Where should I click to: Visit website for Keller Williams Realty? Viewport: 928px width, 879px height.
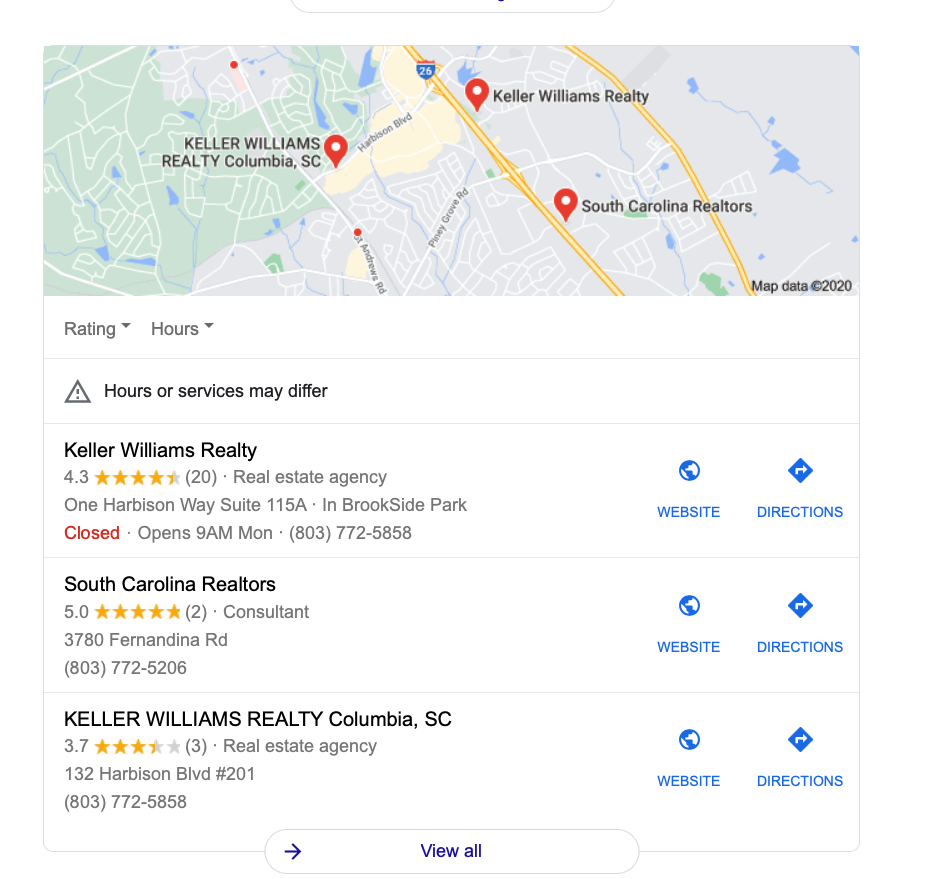[688, 489]
